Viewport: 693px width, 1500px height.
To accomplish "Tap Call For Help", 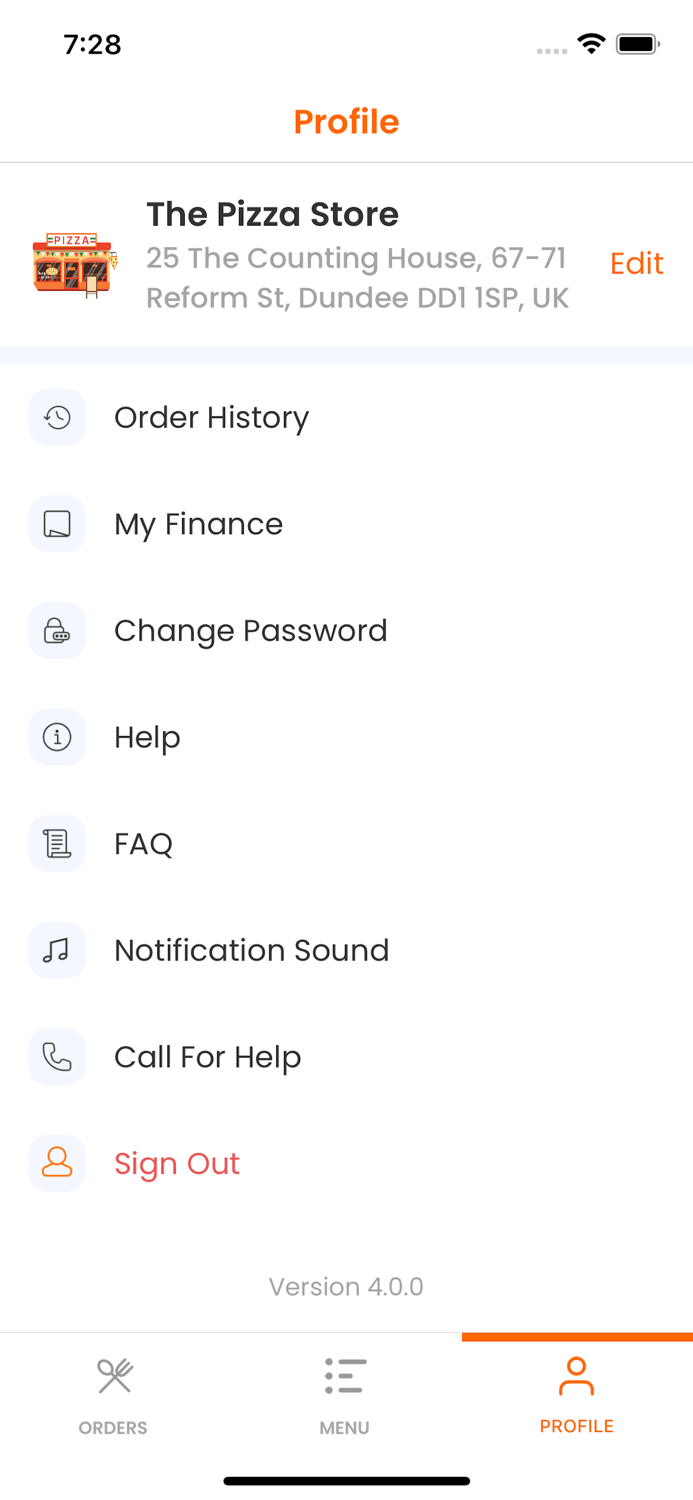I will click(x=207, y=1057).
